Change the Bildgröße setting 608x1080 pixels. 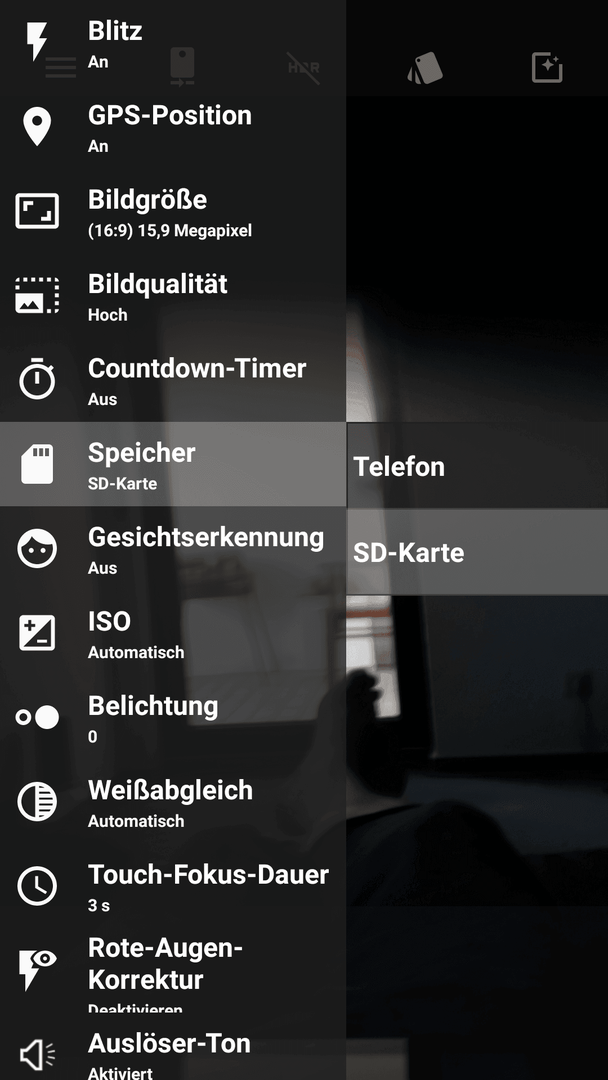coord(172,212)
